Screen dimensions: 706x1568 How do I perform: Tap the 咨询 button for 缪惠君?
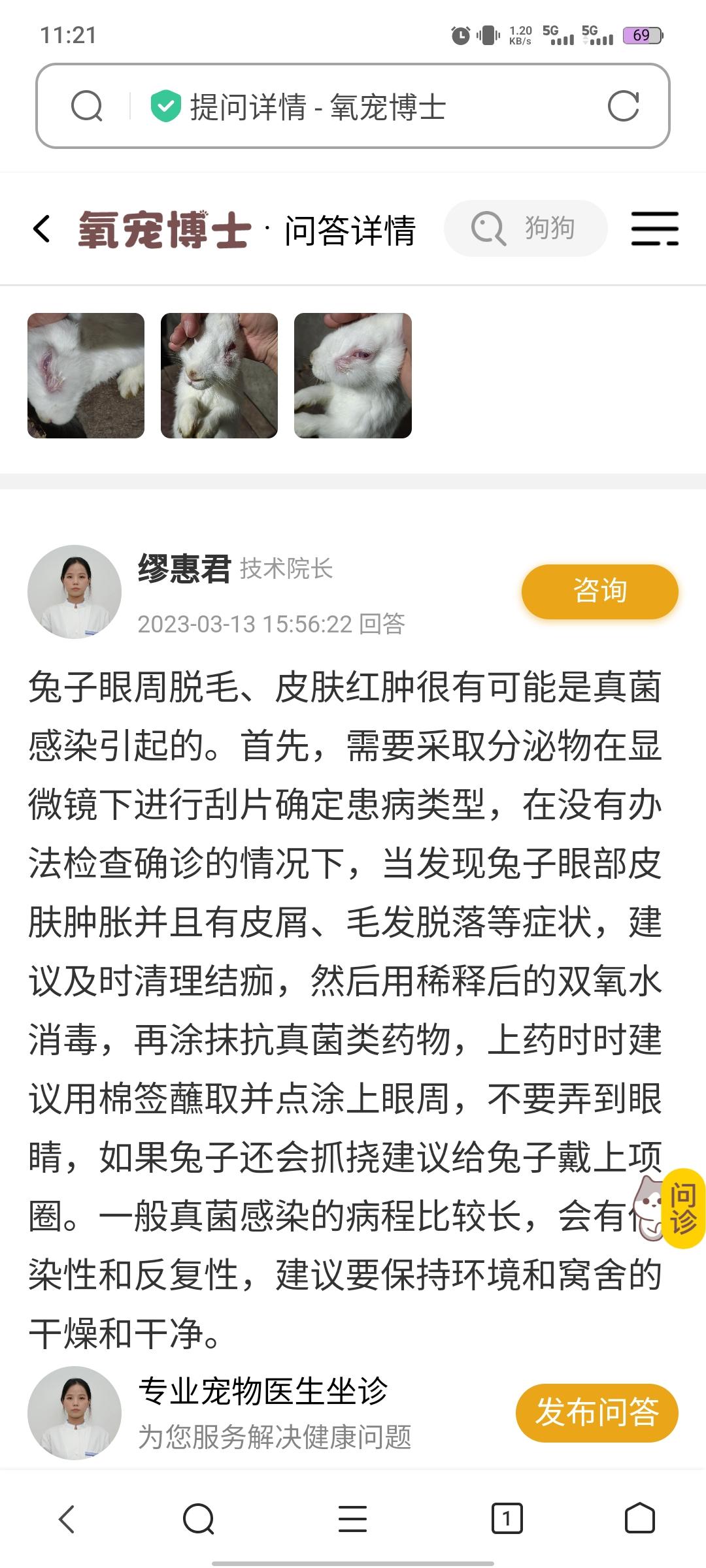click(x=599, y=591)
